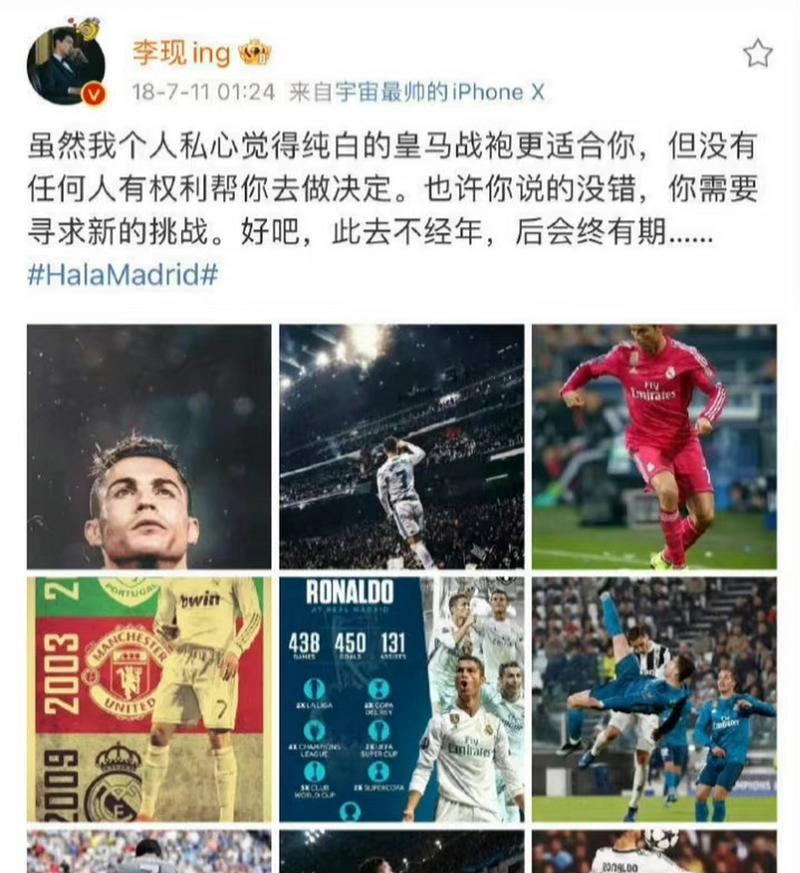Open the bicycle kick photo
The image size is (800, 873).
(654, 699)
